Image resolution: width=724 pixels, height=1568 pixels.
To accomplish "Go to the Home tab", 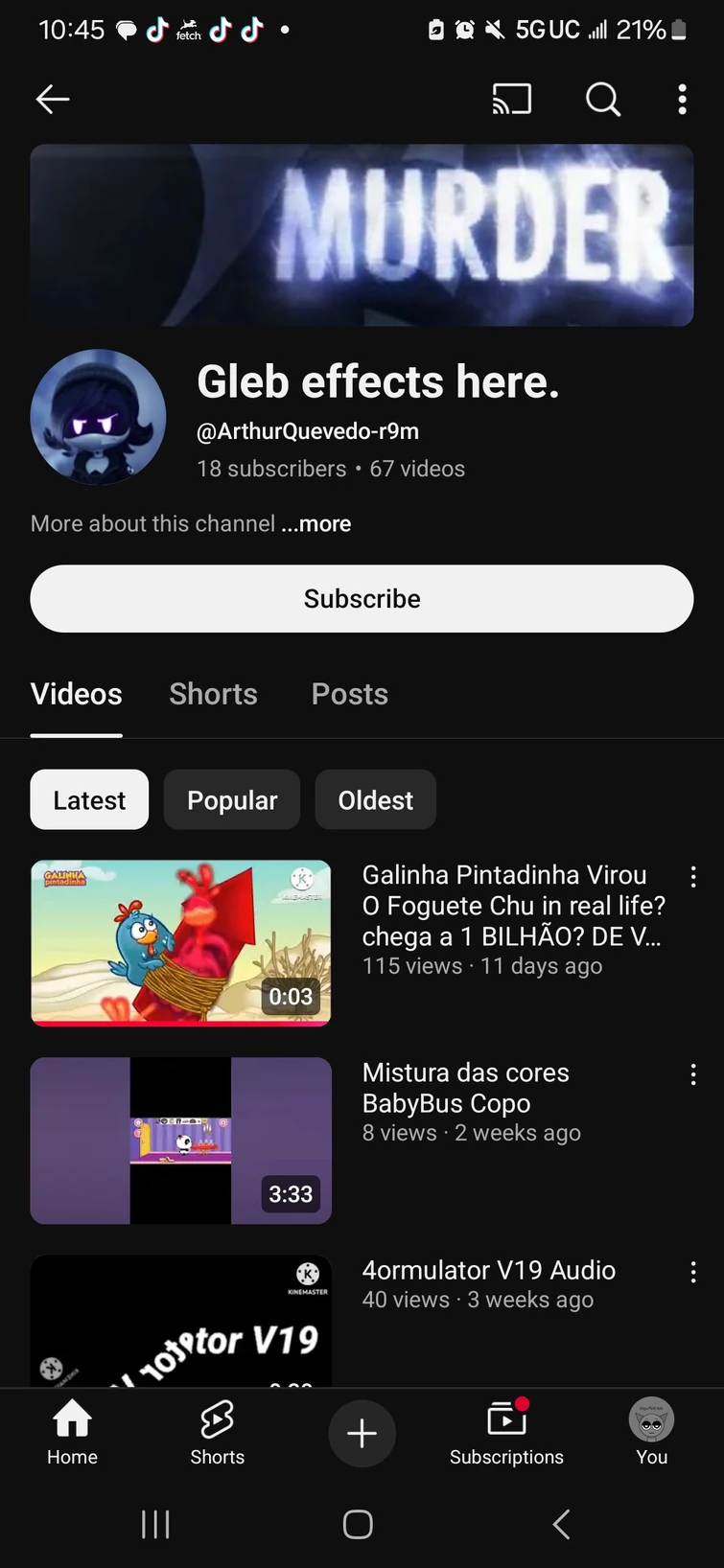I will click(x=72, y=1432).
